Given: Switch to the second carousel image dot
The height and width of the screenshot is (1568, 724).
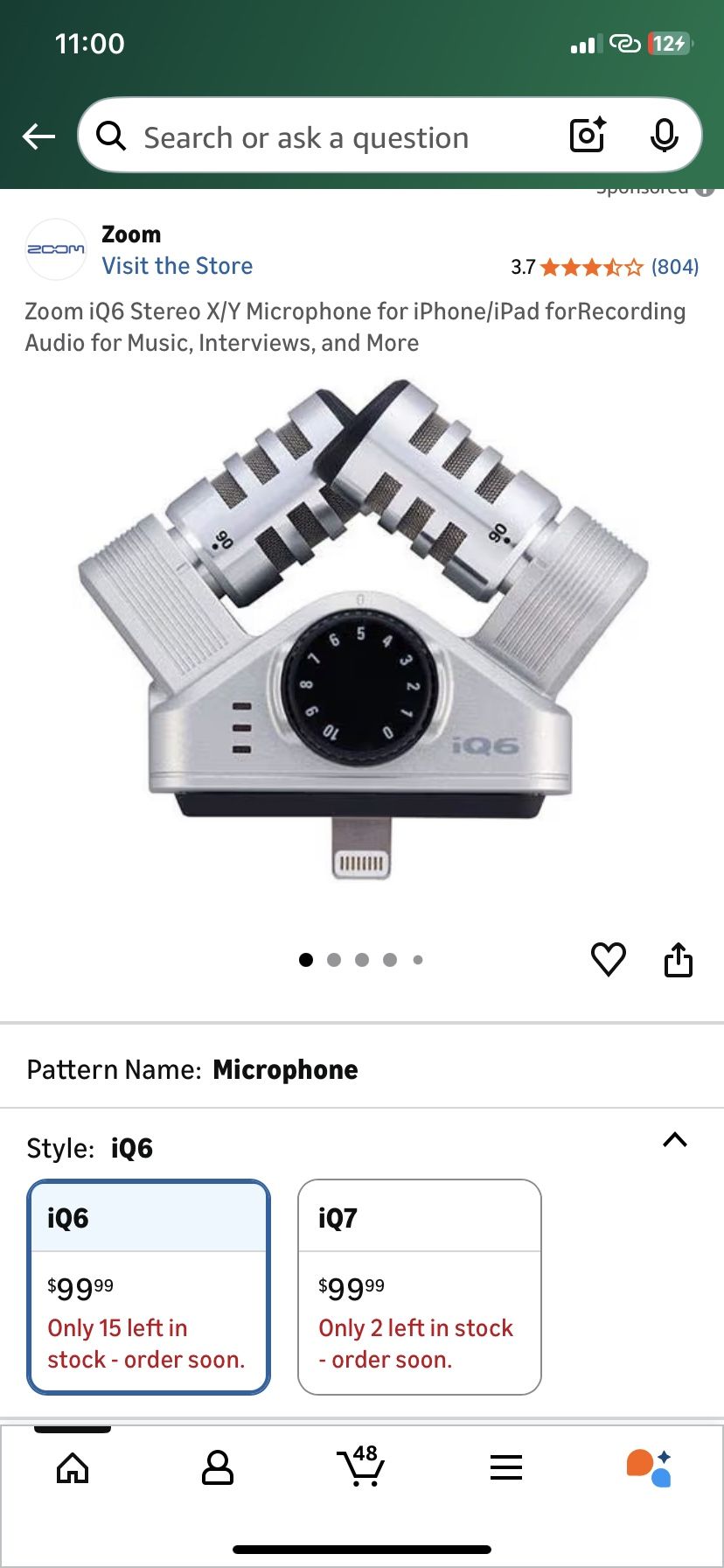Looking at the screenshot, I should click(334, 959).
